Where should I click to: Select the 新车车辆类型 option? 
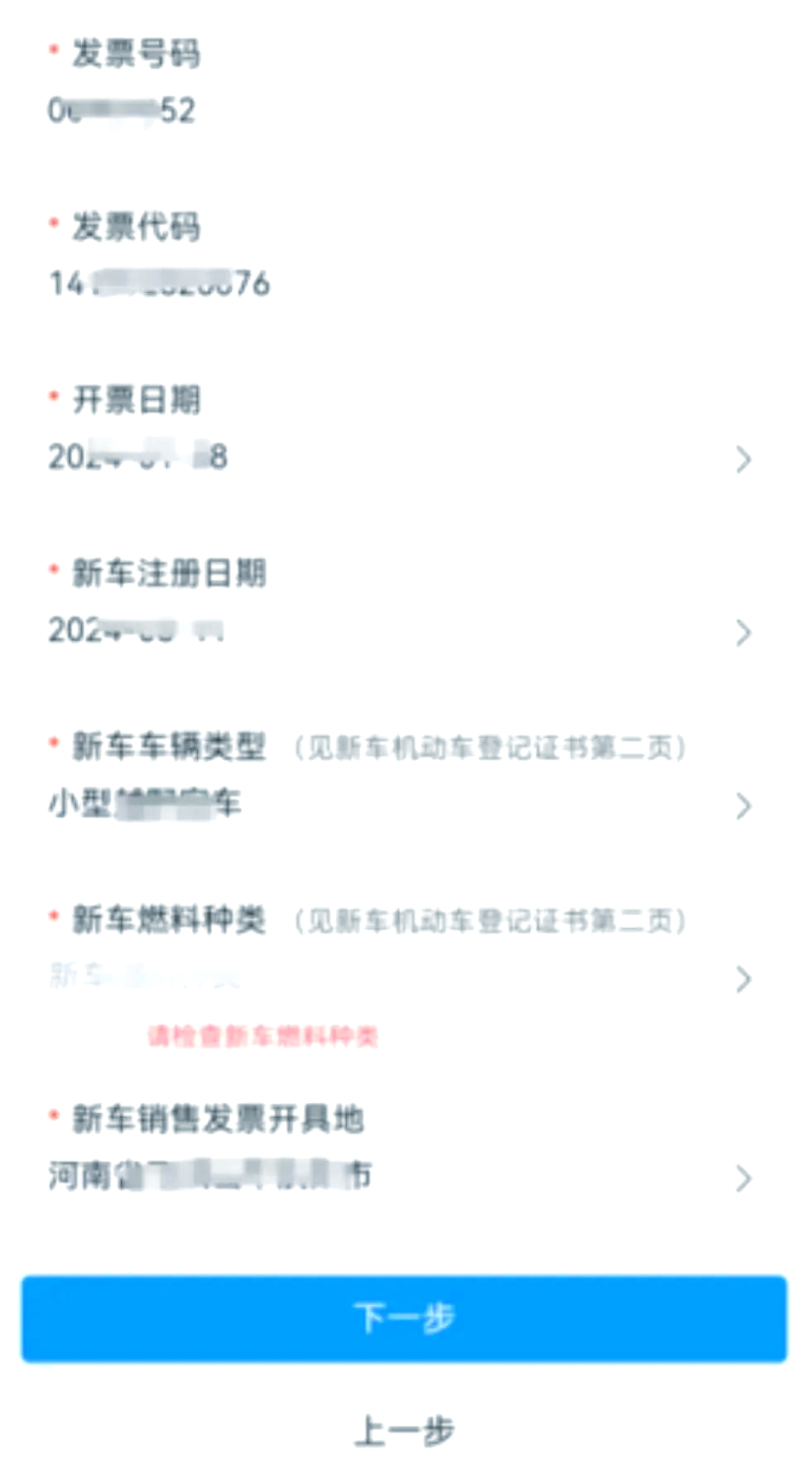point(397,805)
